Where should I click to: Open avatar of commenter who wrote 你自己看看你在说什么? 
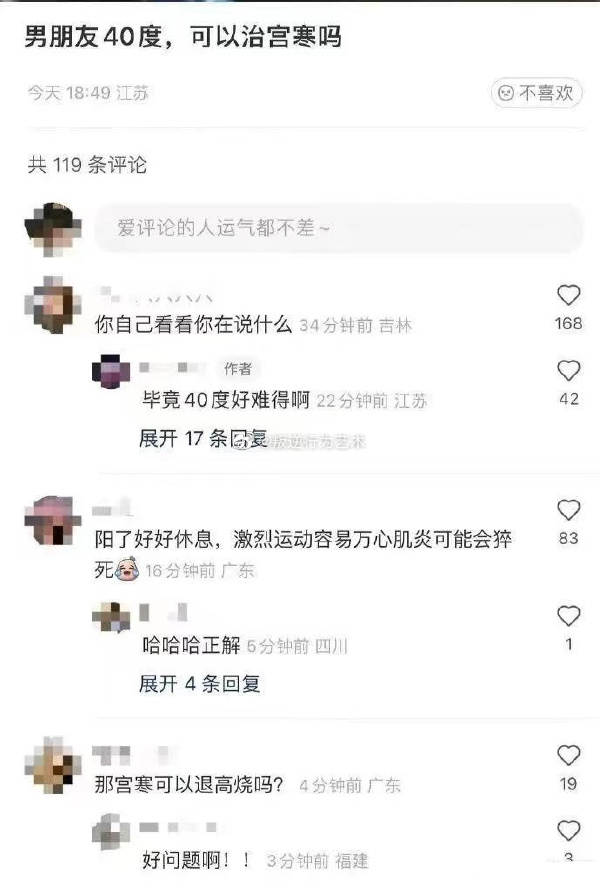pos(52,304)
